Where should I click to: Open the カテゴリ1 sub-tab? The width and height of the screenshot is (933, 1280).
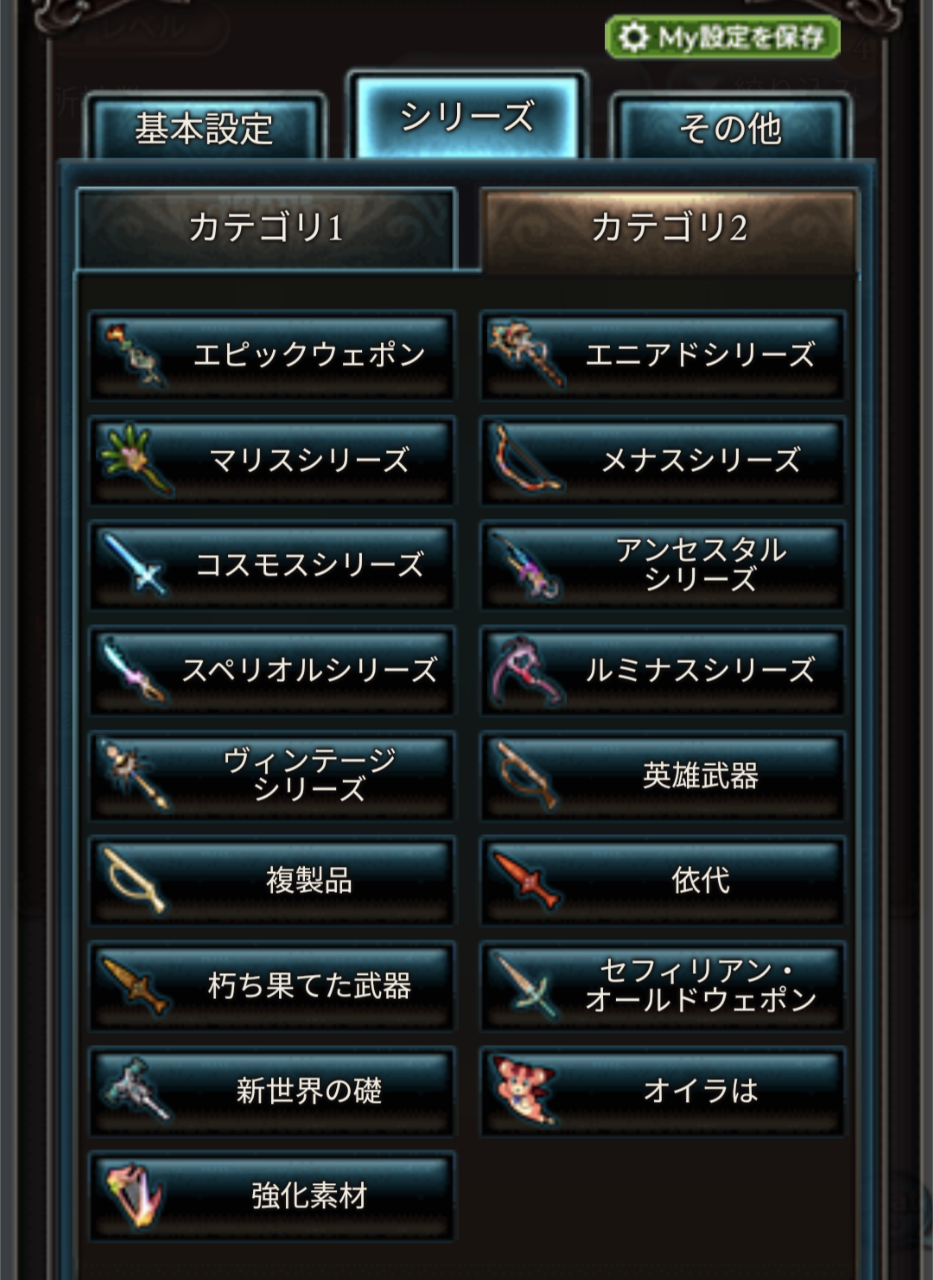tap(266, 228)
